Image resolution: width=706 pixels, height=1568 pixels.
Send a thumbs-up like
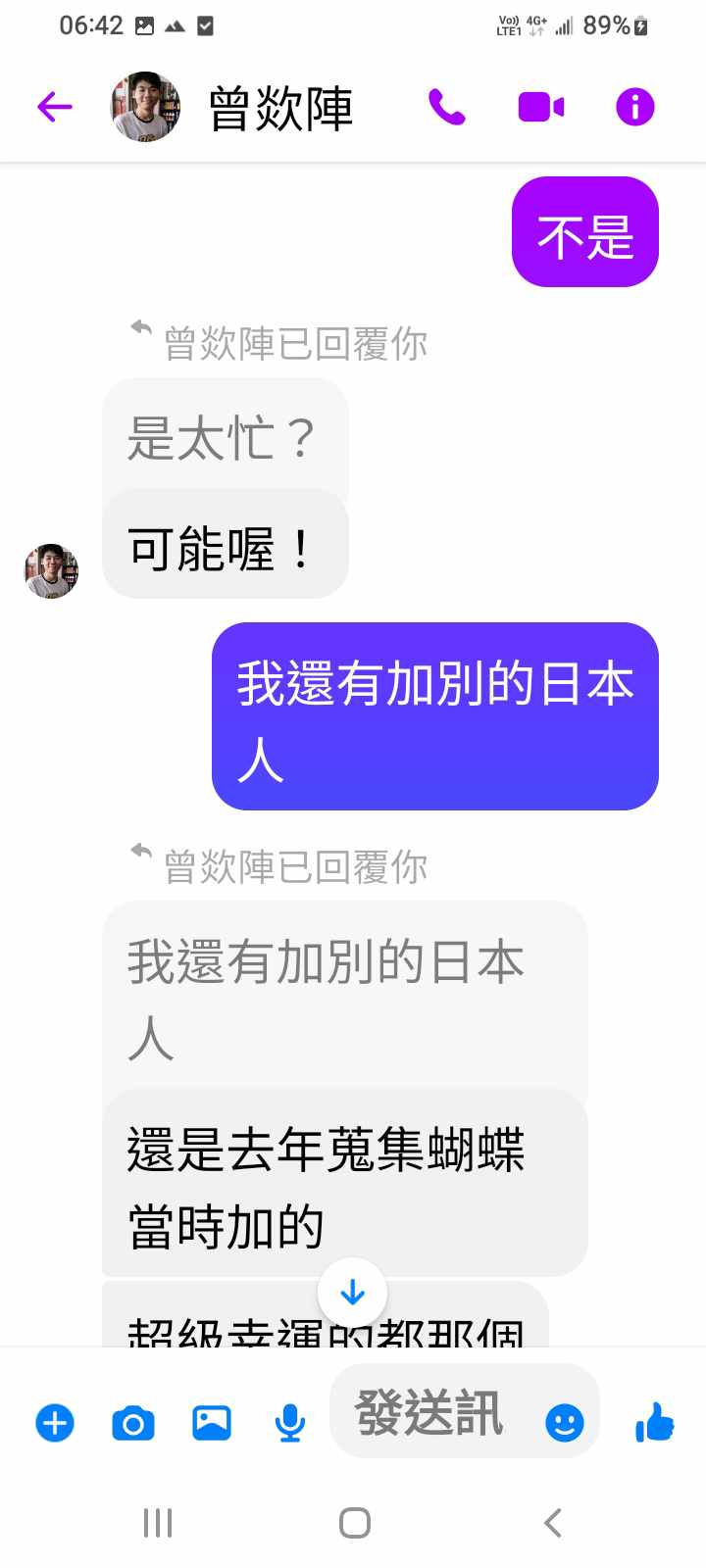(x=654, y=1422)
